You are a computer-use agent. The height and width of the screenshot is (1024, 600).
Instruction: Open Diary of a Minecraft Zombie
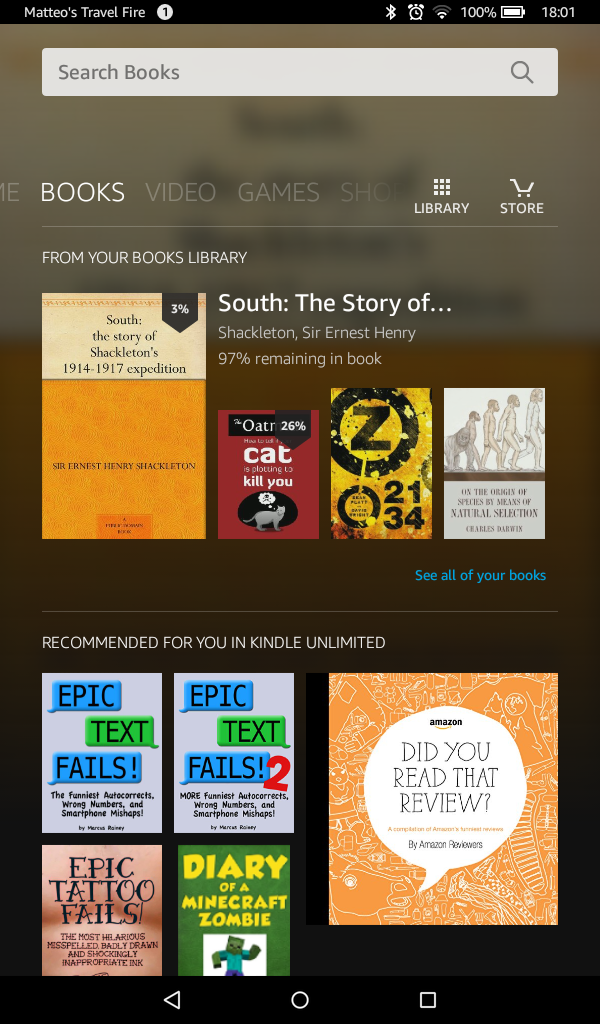tap(234, 910)
